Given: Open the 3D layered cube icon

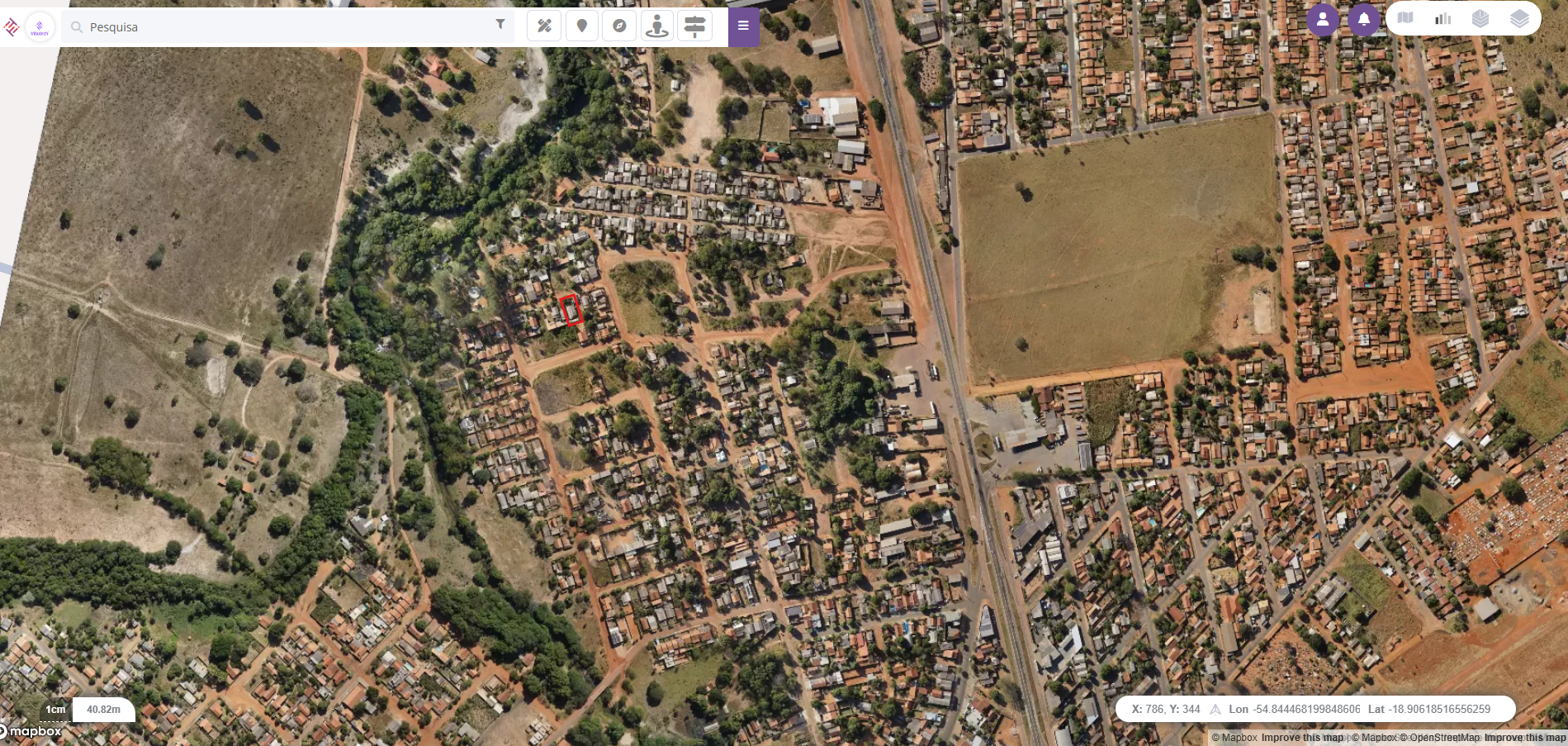Looking at the screenshot, I should click(x=1480, y=18).
